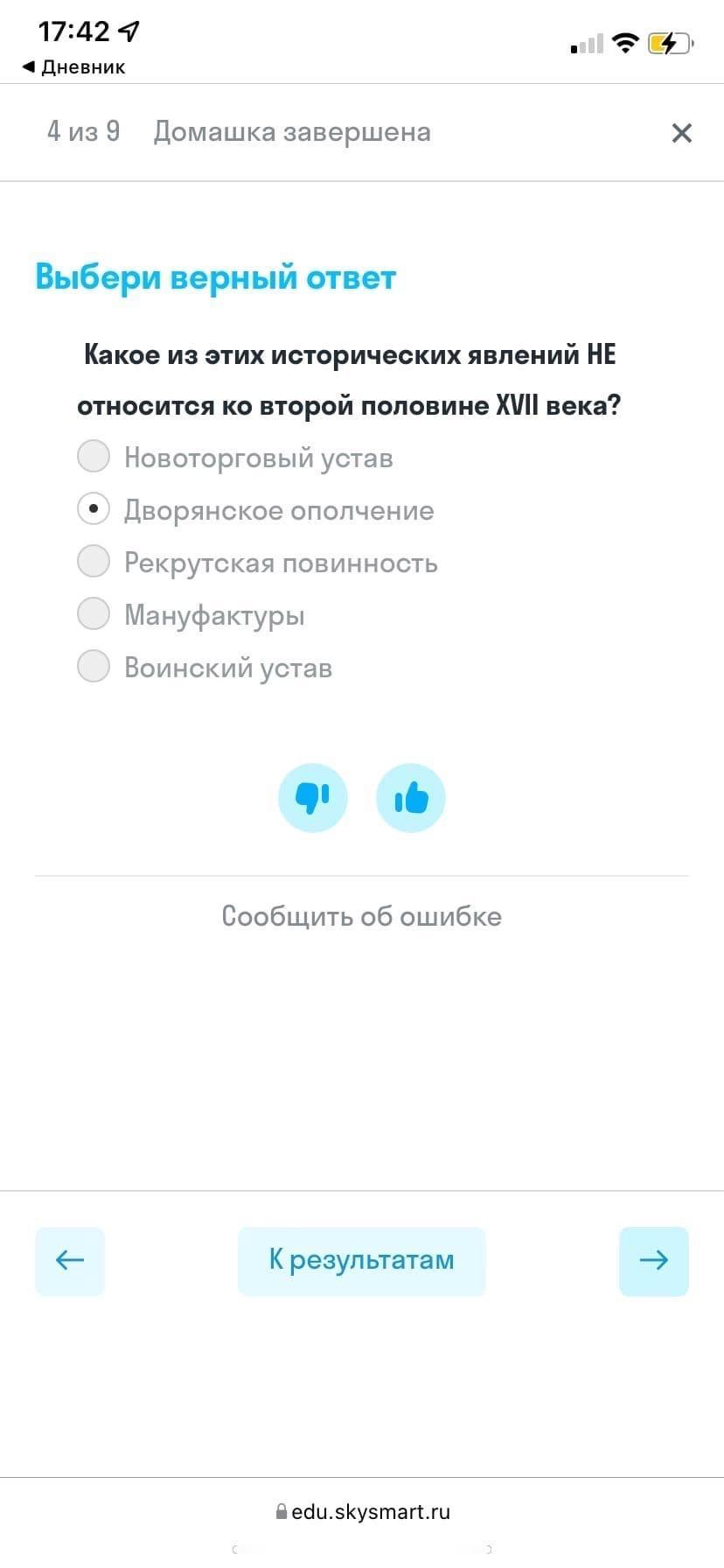Close the homework with the X icon
Screen dimensions: 724x1568
point(681,133)
